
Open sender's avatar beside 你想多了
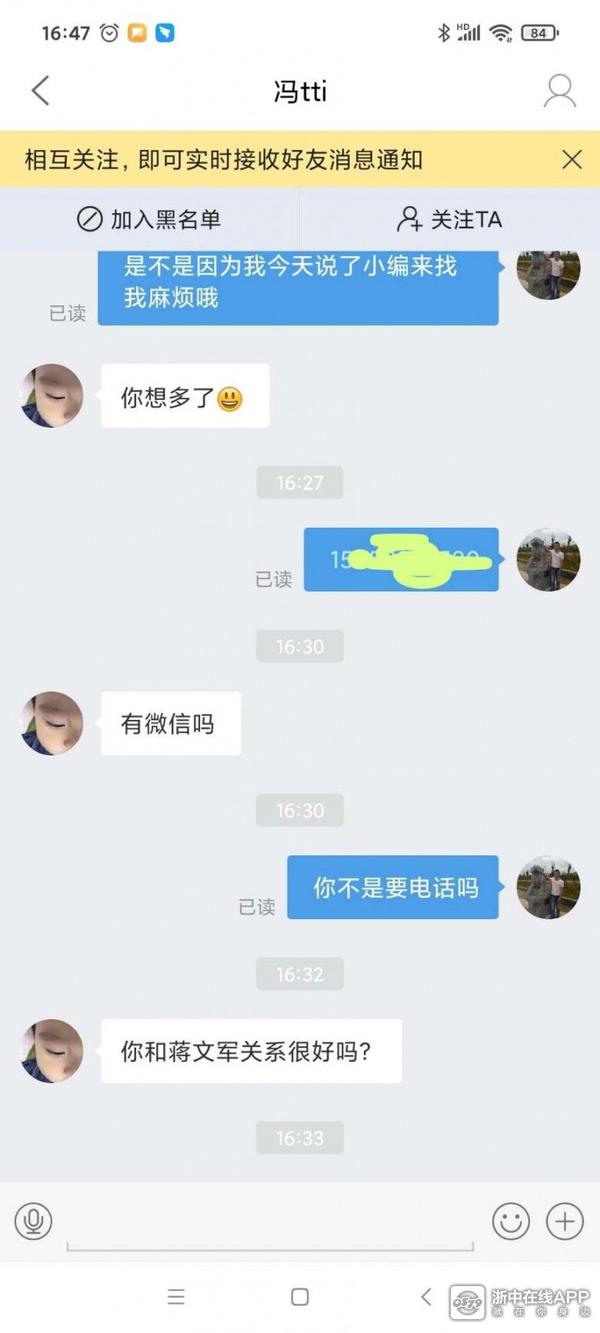pyautogui.click(x=52, y=396)
